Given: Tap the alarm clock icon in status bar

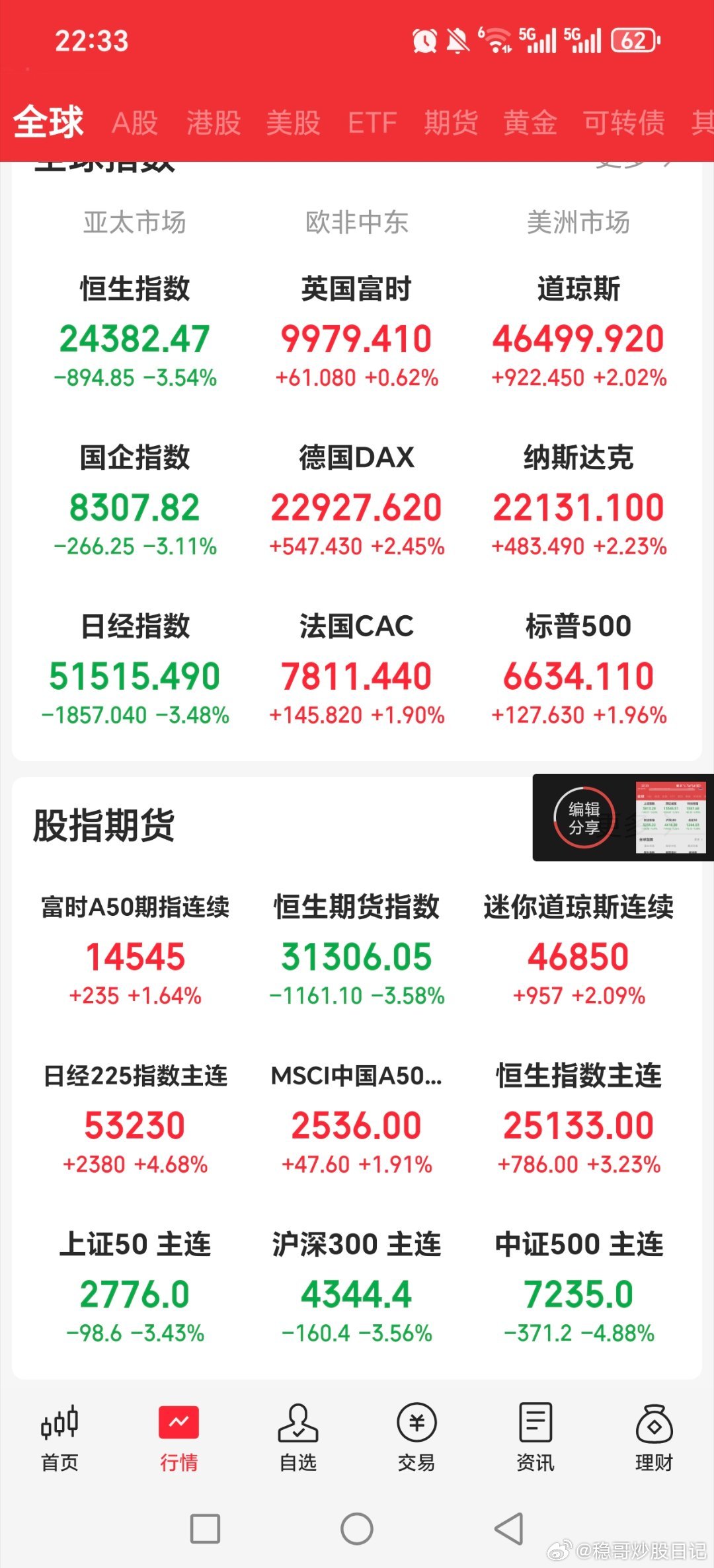Looking at the screenshot, I should tap(424, 41).
